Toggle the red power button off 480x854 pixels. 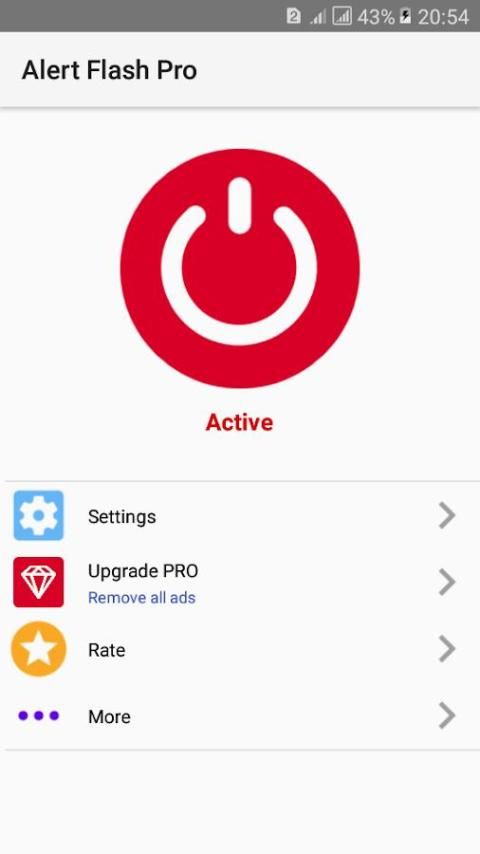click(240, 269)
